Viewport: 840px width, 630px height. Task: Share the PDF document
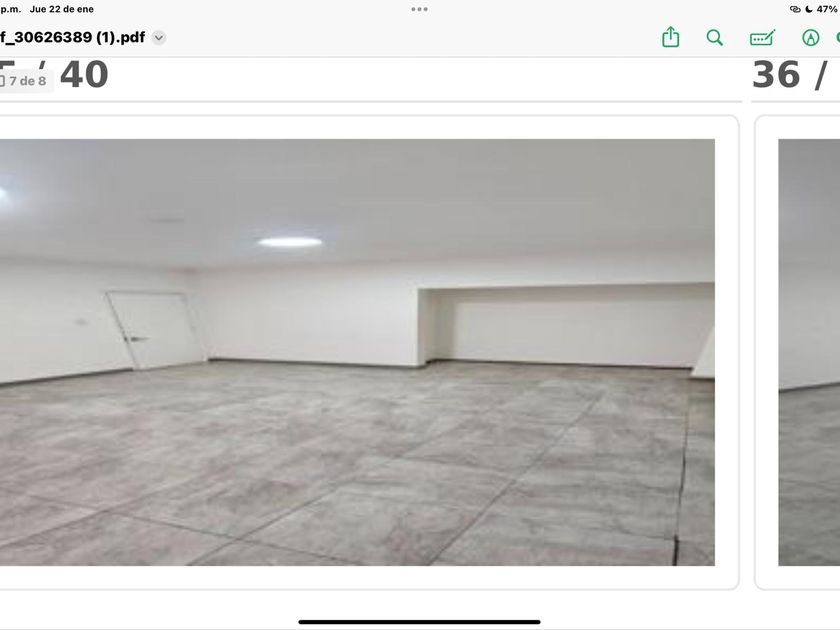[670, 38]
